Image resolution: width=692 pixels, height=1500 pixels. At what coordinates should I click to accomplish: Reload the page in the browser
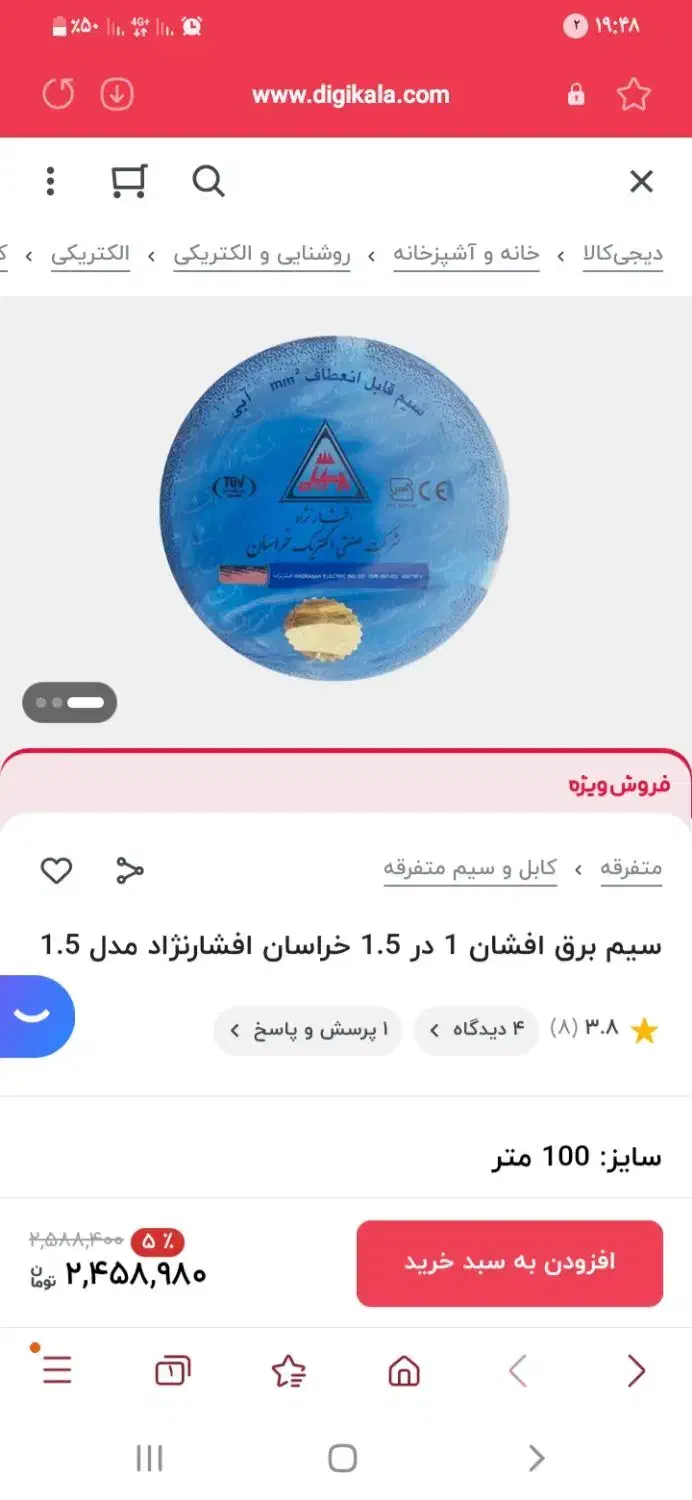[x=59, y=95]
